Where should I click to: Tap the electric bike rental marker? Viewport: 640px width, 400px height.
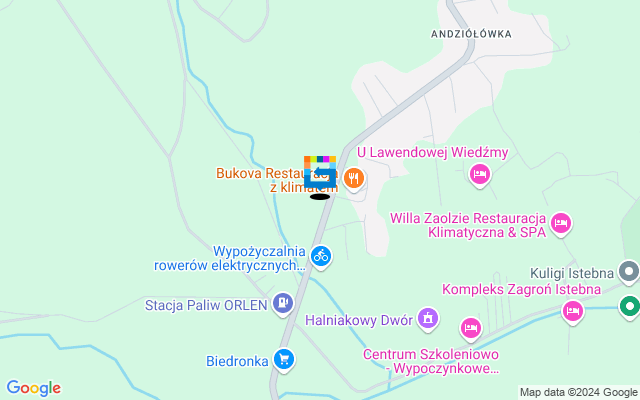[x=320, y=256]
